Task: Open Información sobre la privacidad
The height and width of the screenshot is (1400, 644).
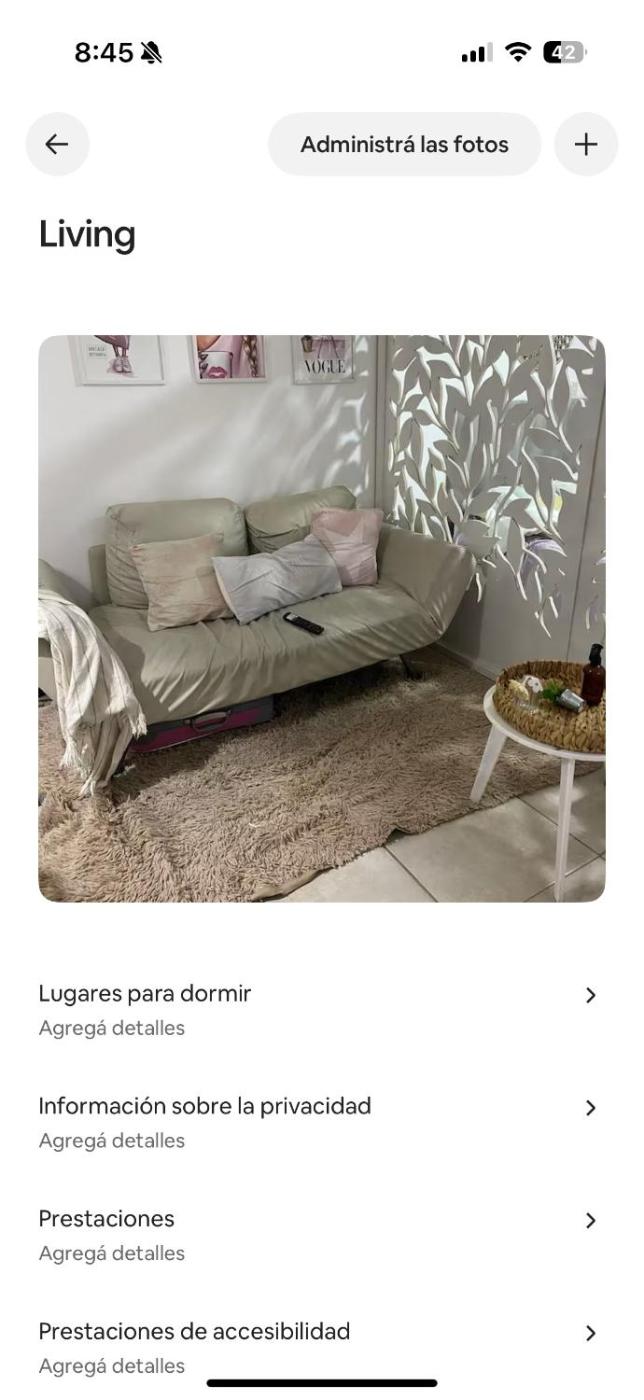Action: point(320,1122)
